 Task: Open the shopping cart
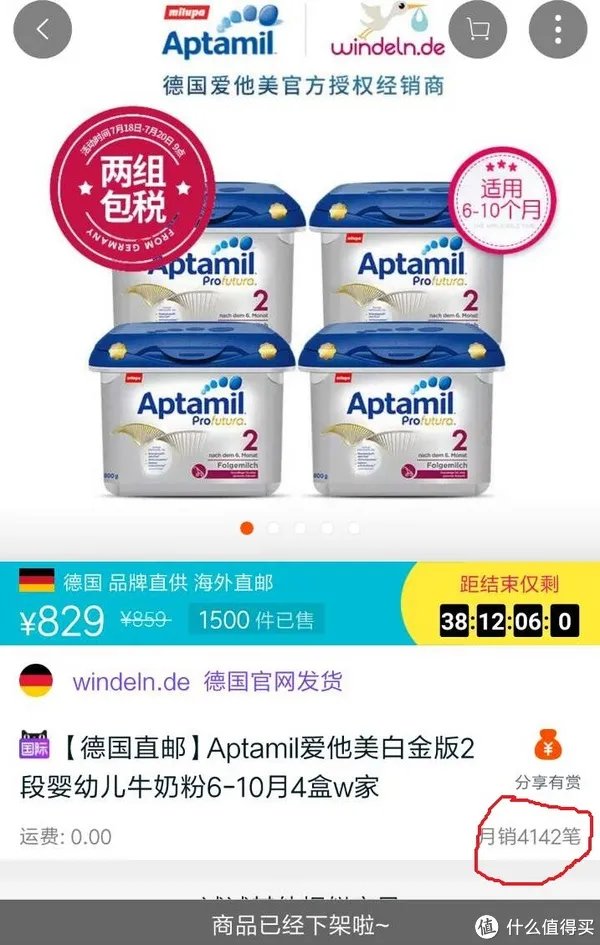[x=481, y=30]
